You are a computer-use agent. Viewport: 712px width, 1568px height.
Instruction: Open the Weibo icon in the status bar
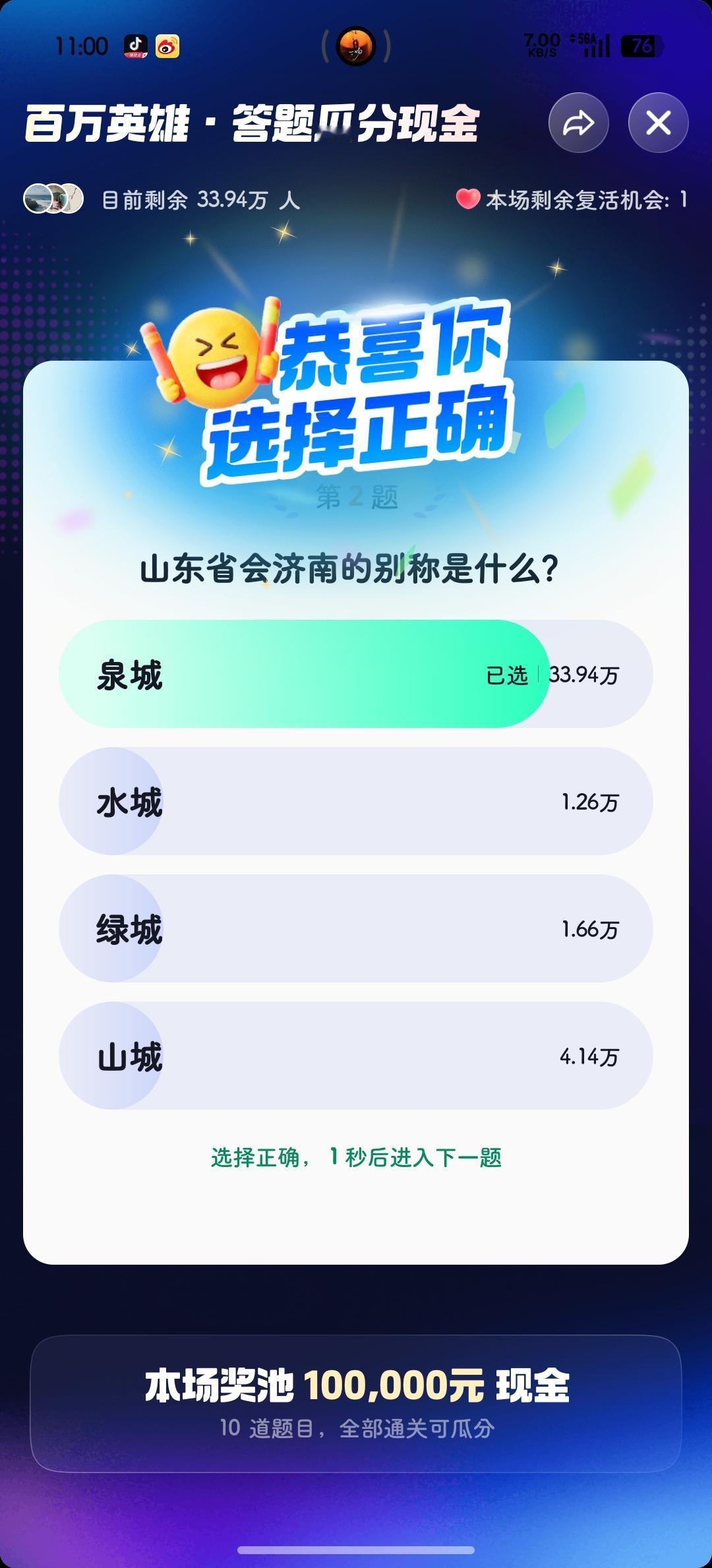click(x=168, y=47)
